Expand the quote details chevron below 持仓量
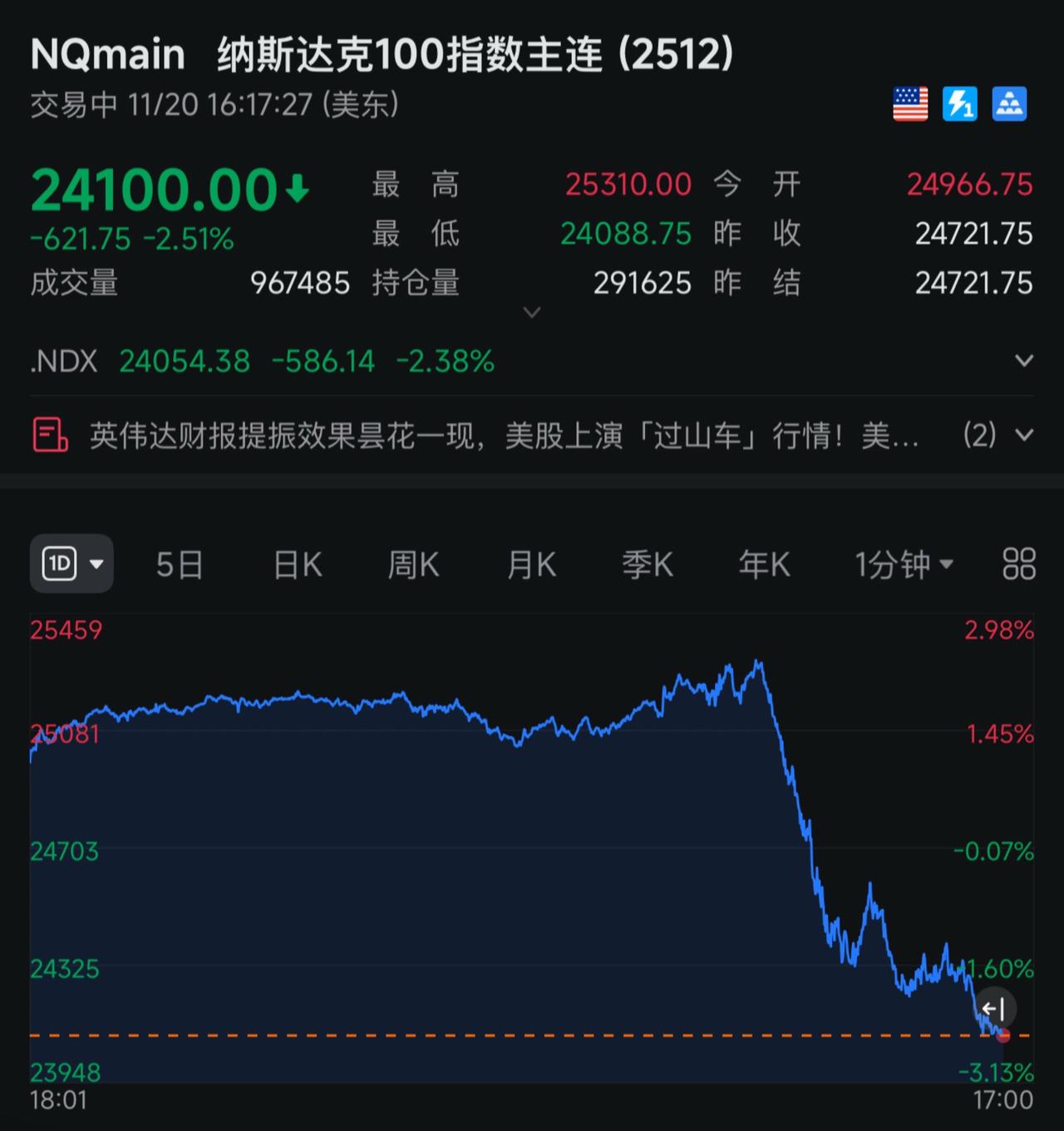Viewport: 1064px width, 1131px height. (531, 312)
